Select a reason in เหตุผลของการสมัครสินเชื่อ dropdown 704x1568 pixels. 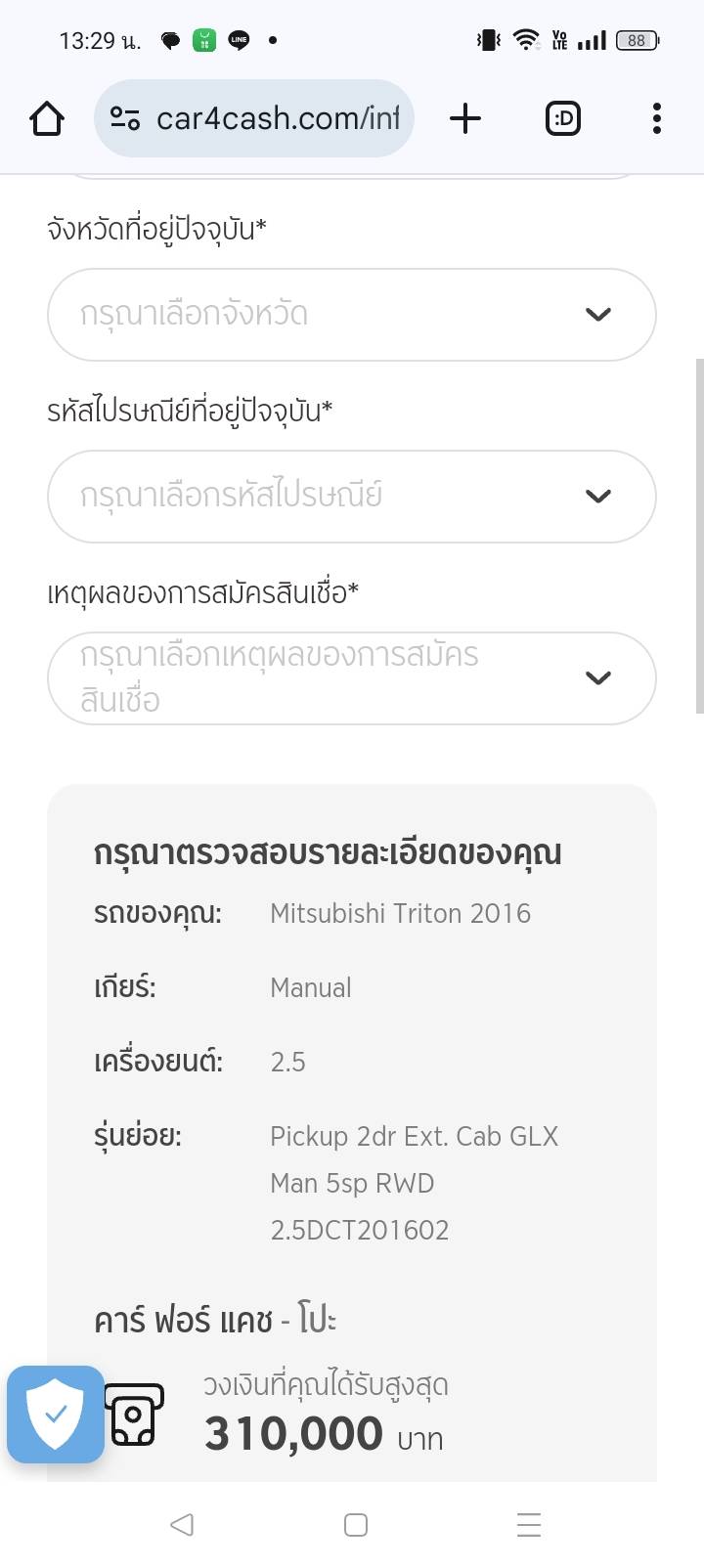click(x=352, y=678)
